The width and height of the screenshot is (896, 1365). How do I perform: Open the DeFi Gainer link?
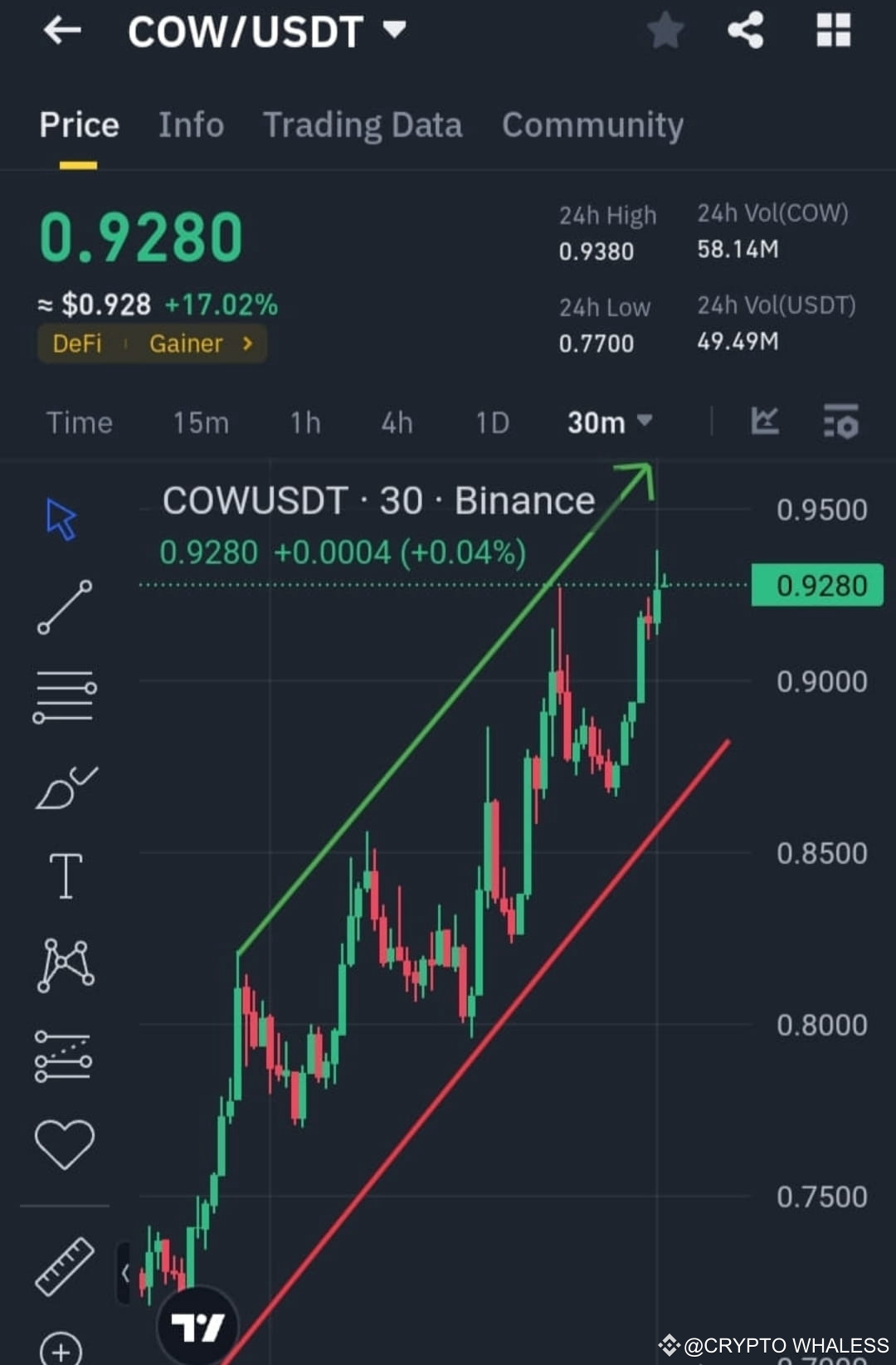pos(152,344)
